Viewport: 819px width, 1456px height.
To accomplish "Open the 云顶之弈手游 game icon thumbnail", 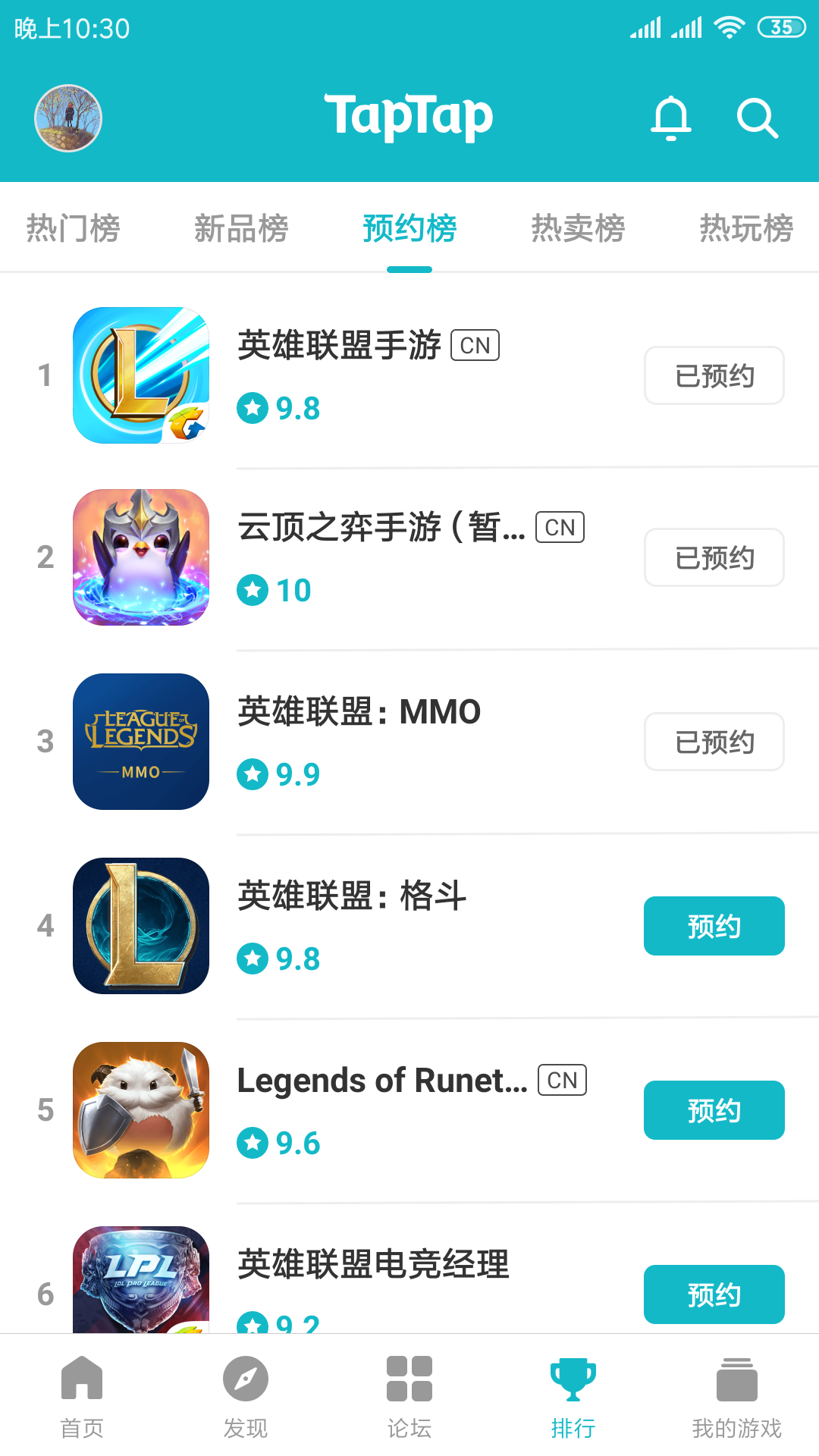I will (141, 557).
